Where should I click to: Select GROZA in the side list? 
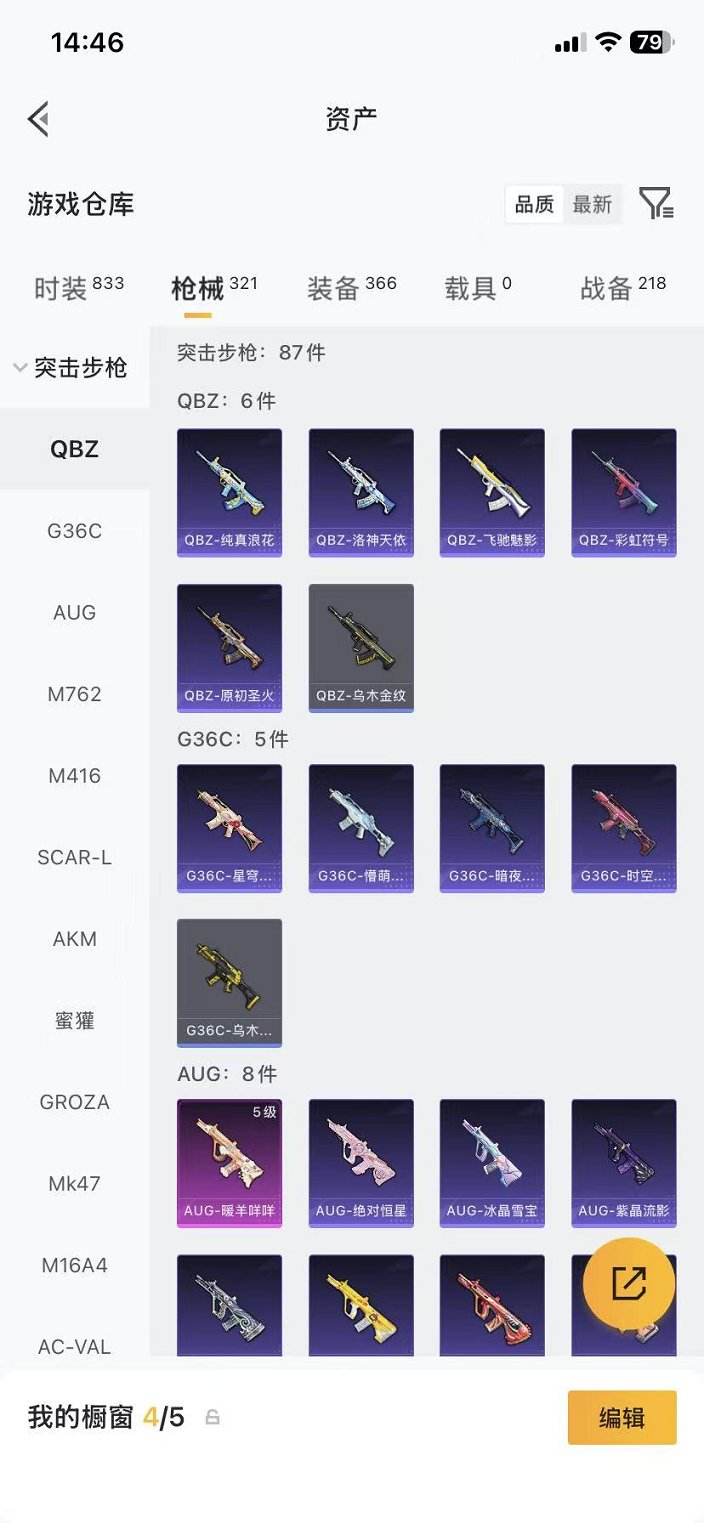pyautogui.click(x=75, y=1102)
